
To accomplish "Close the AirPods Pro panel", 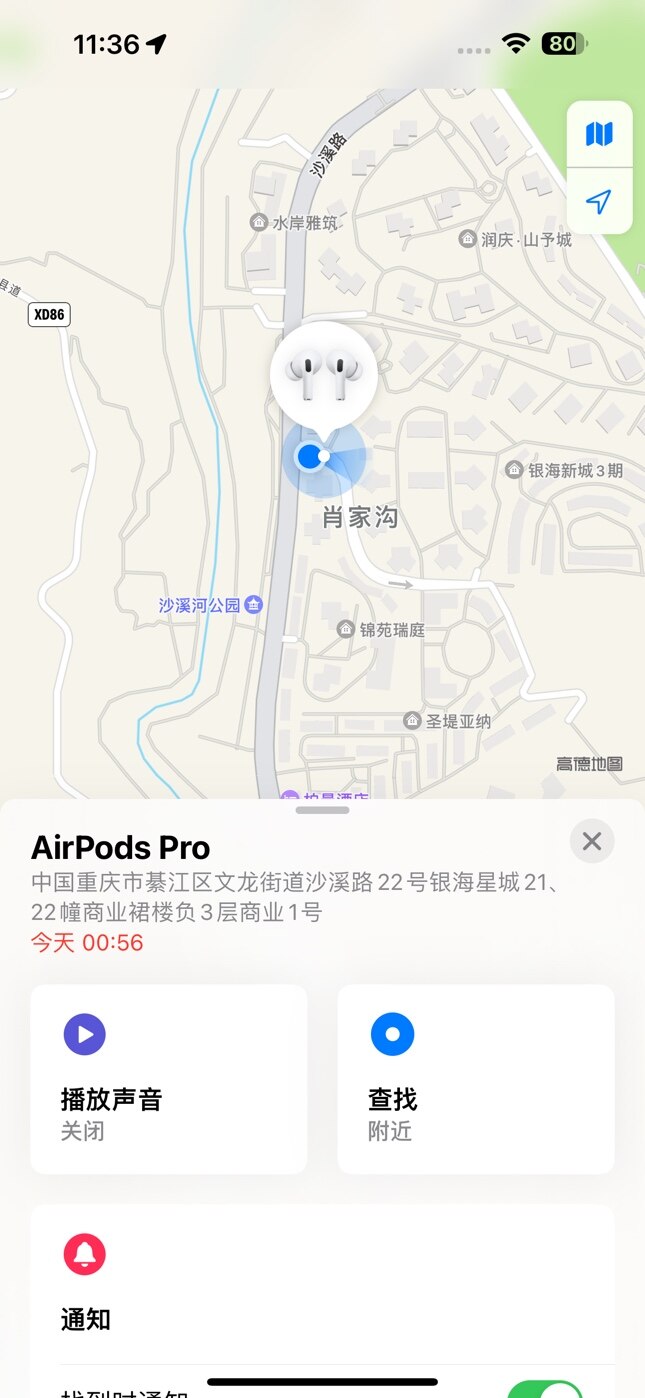I will coord(591,841).
